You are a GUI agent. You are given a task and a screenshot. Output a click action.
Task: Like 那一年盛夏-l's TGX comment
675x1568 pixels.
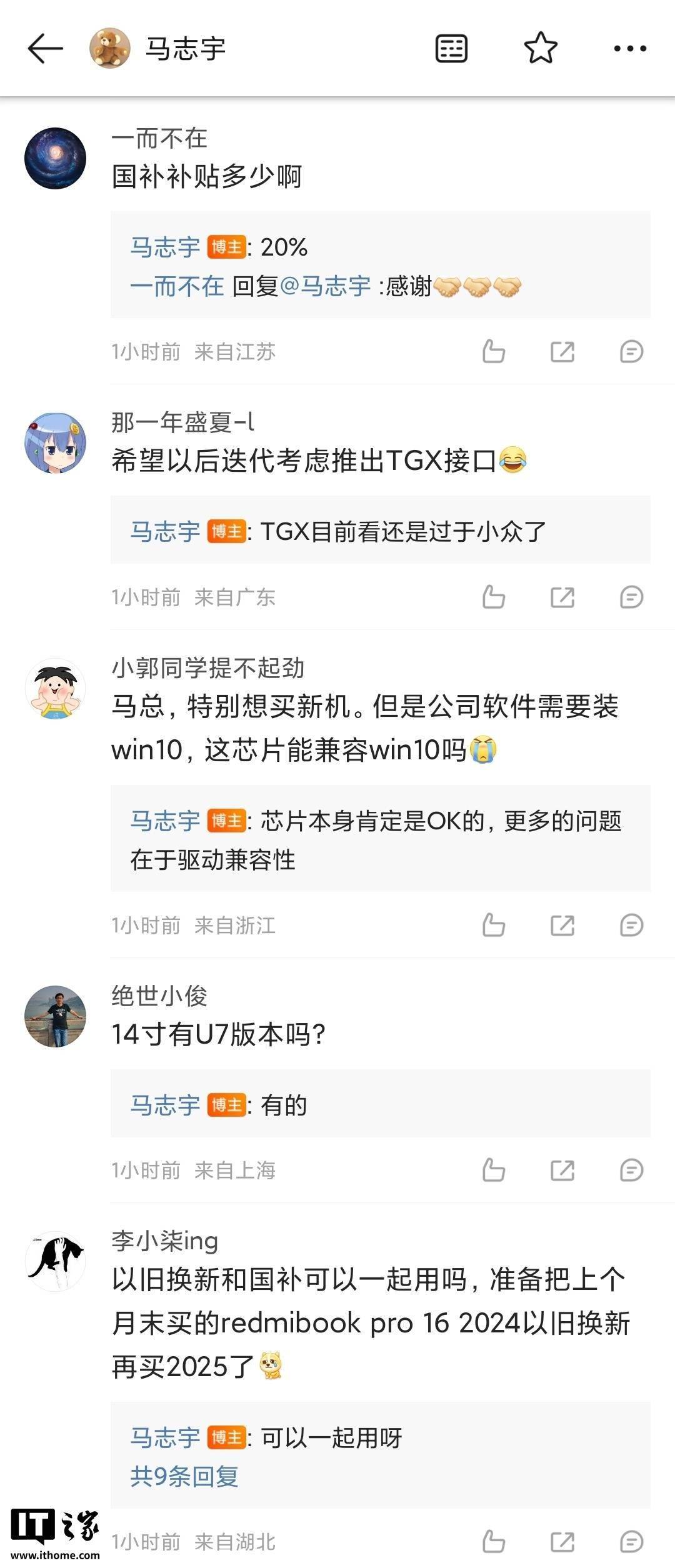pos(493,597)
